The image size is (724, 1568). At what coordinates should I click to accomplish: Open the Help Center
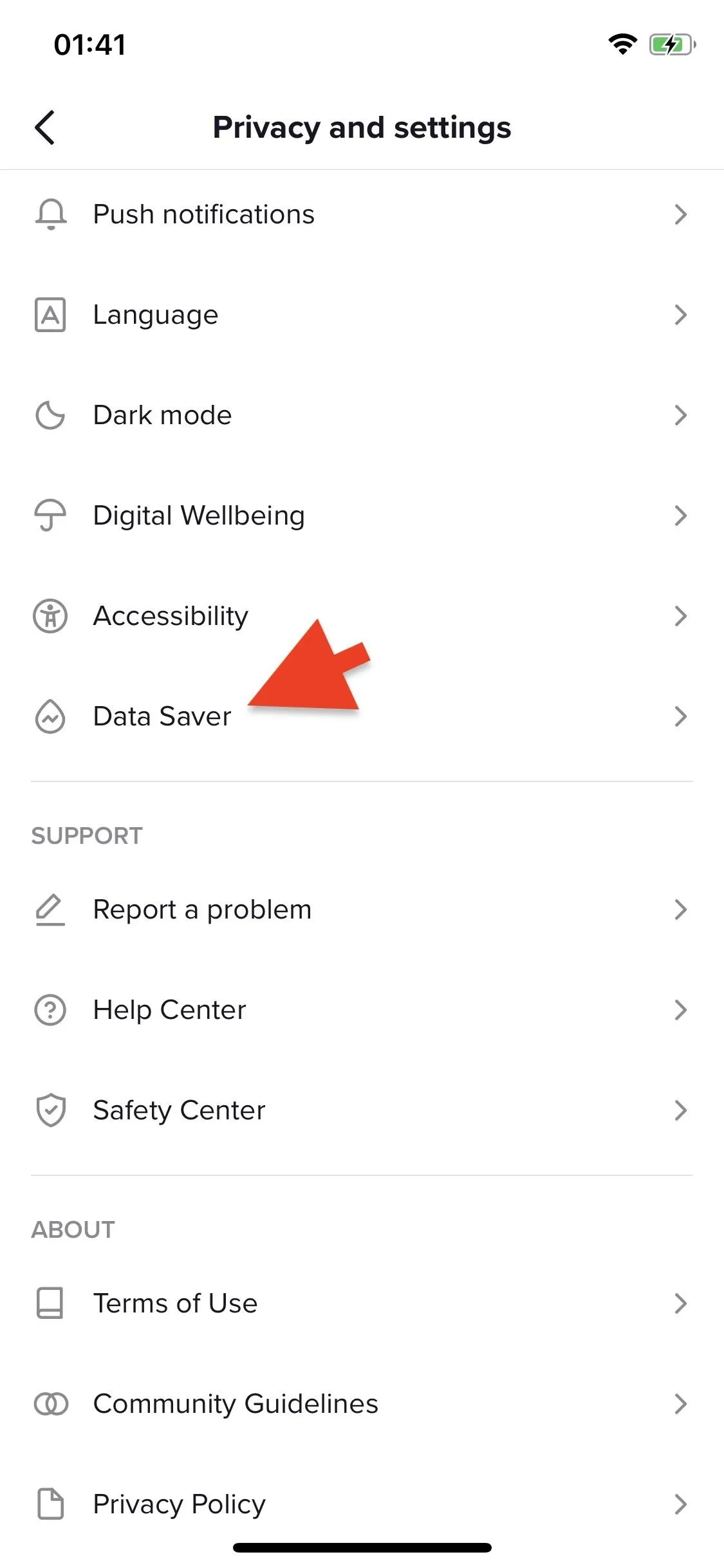pos(362,1010)
